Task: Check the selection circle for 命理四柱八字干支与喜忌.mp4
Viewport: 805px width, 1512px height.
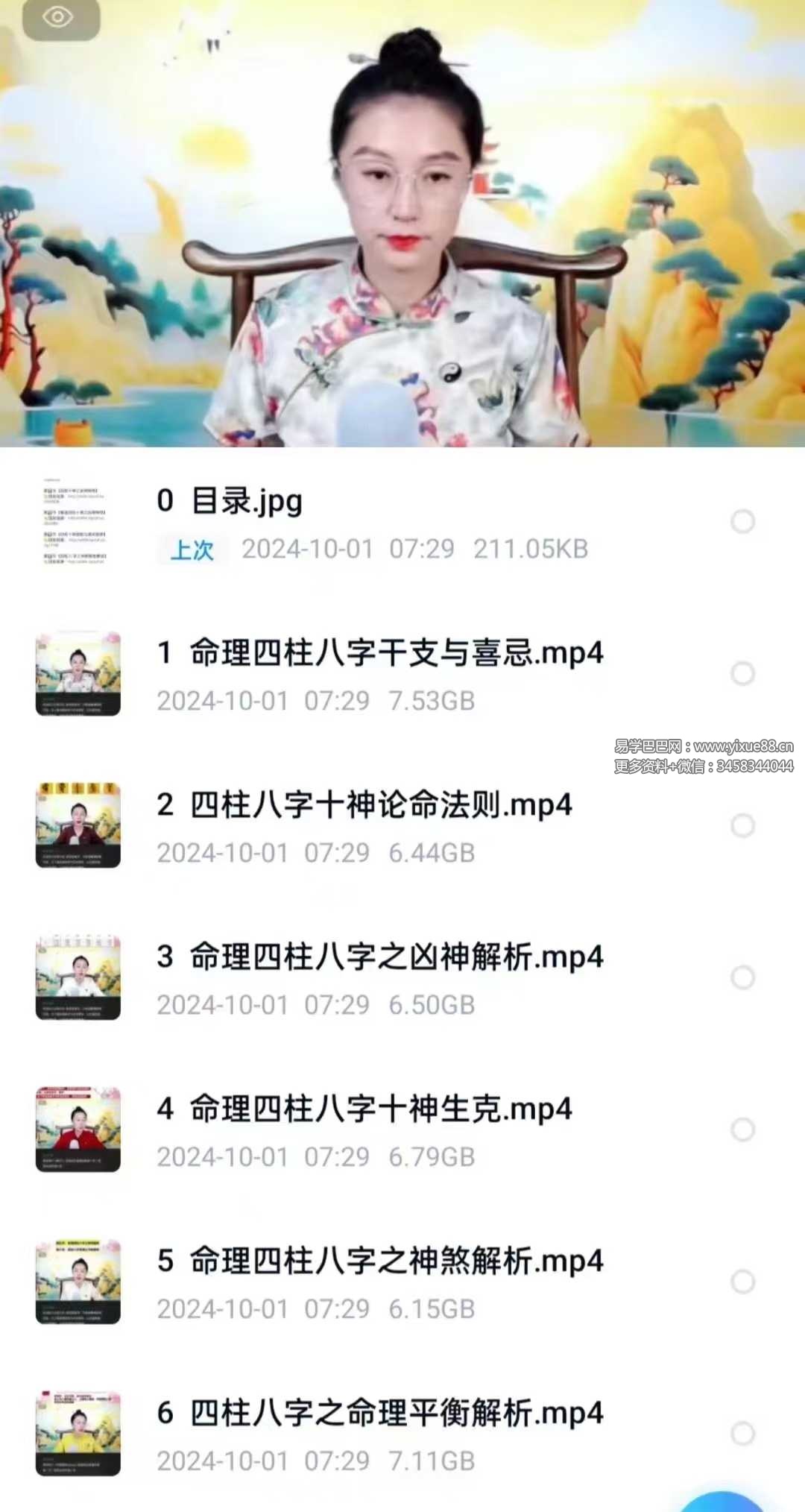Action: [x=742, y=671]
